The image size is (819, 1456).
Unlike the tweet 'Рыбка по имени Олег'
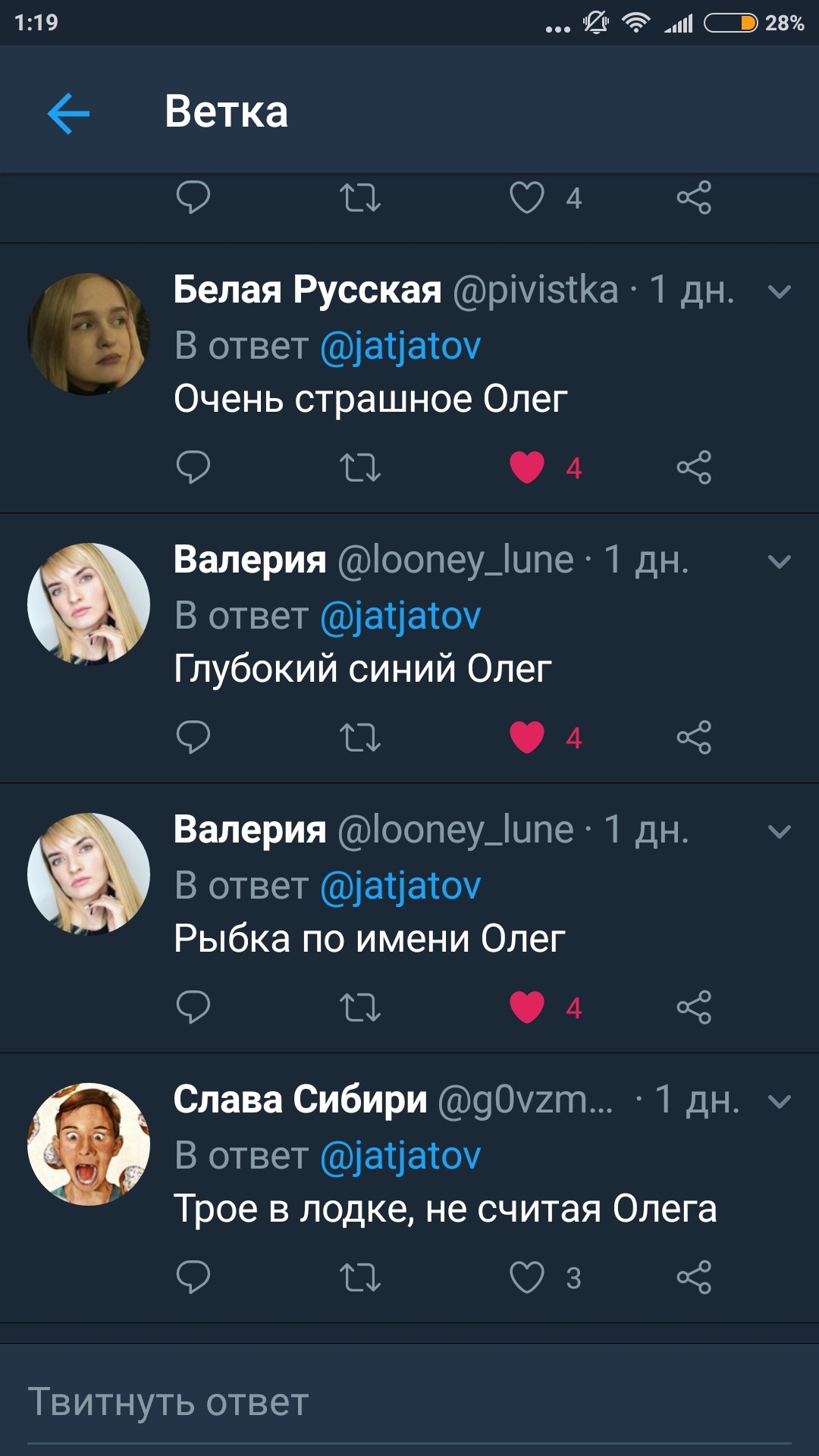[527, 1007]
